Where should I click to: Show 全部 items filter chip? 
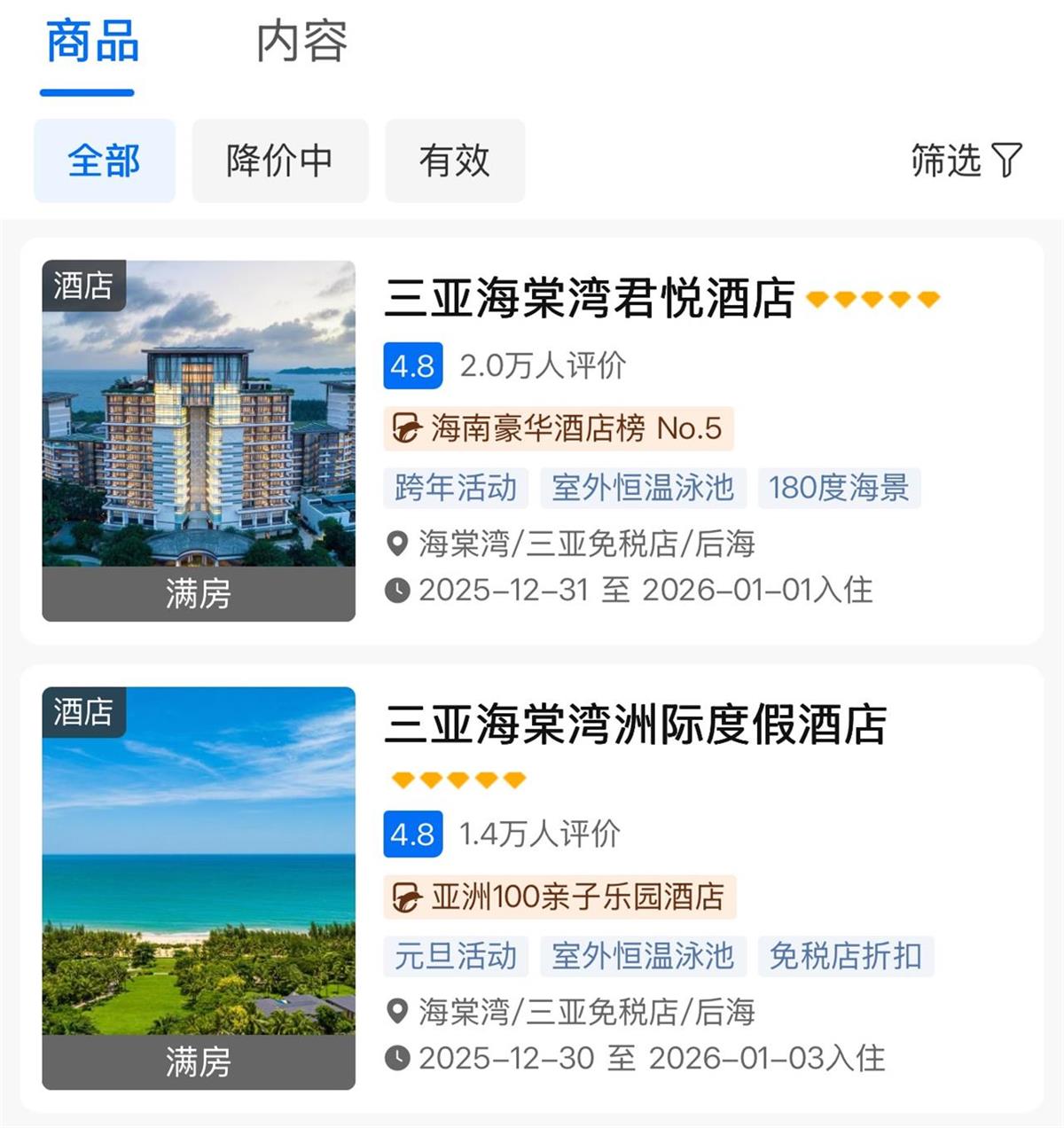[x=104, y=161]
